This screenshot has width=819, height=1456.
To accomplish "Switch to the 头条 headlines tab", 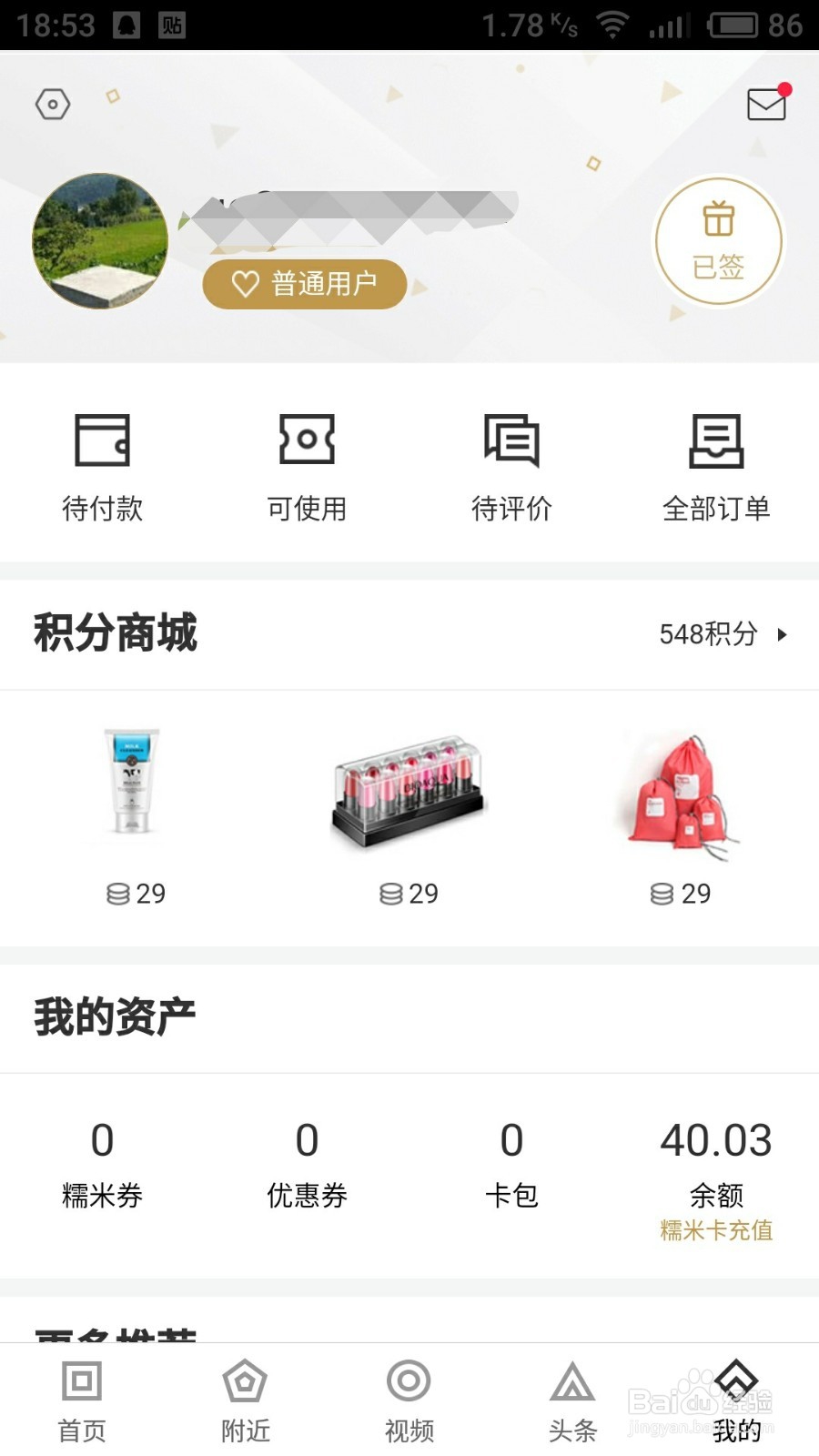I will [572, 1401].
